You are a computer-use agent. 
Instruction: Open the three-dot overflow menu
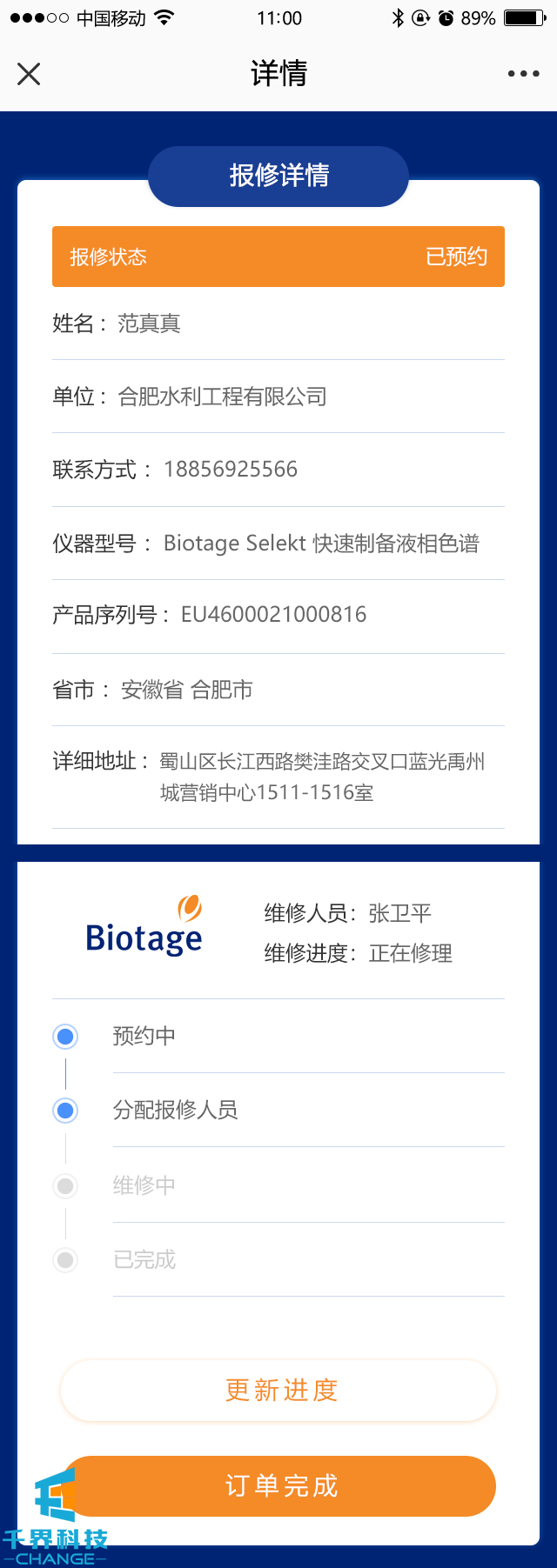(x=523, y=74)
